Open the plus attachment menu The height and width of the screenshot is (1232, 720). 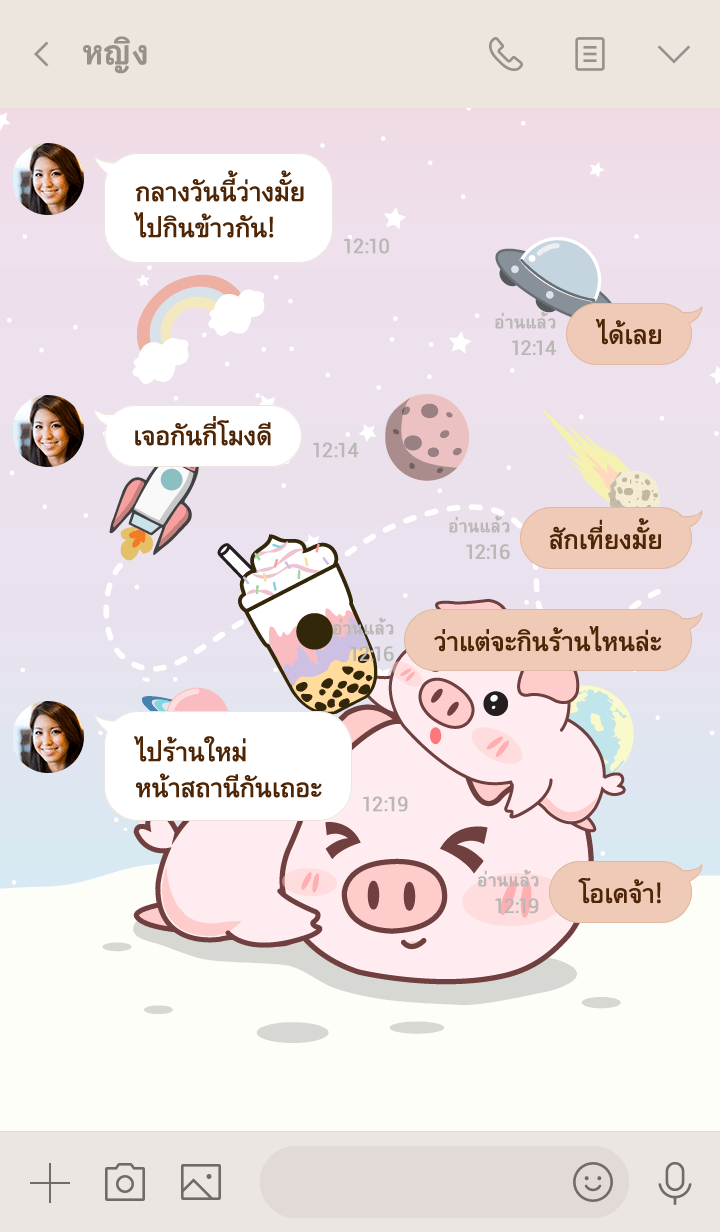coord(50,1183)
